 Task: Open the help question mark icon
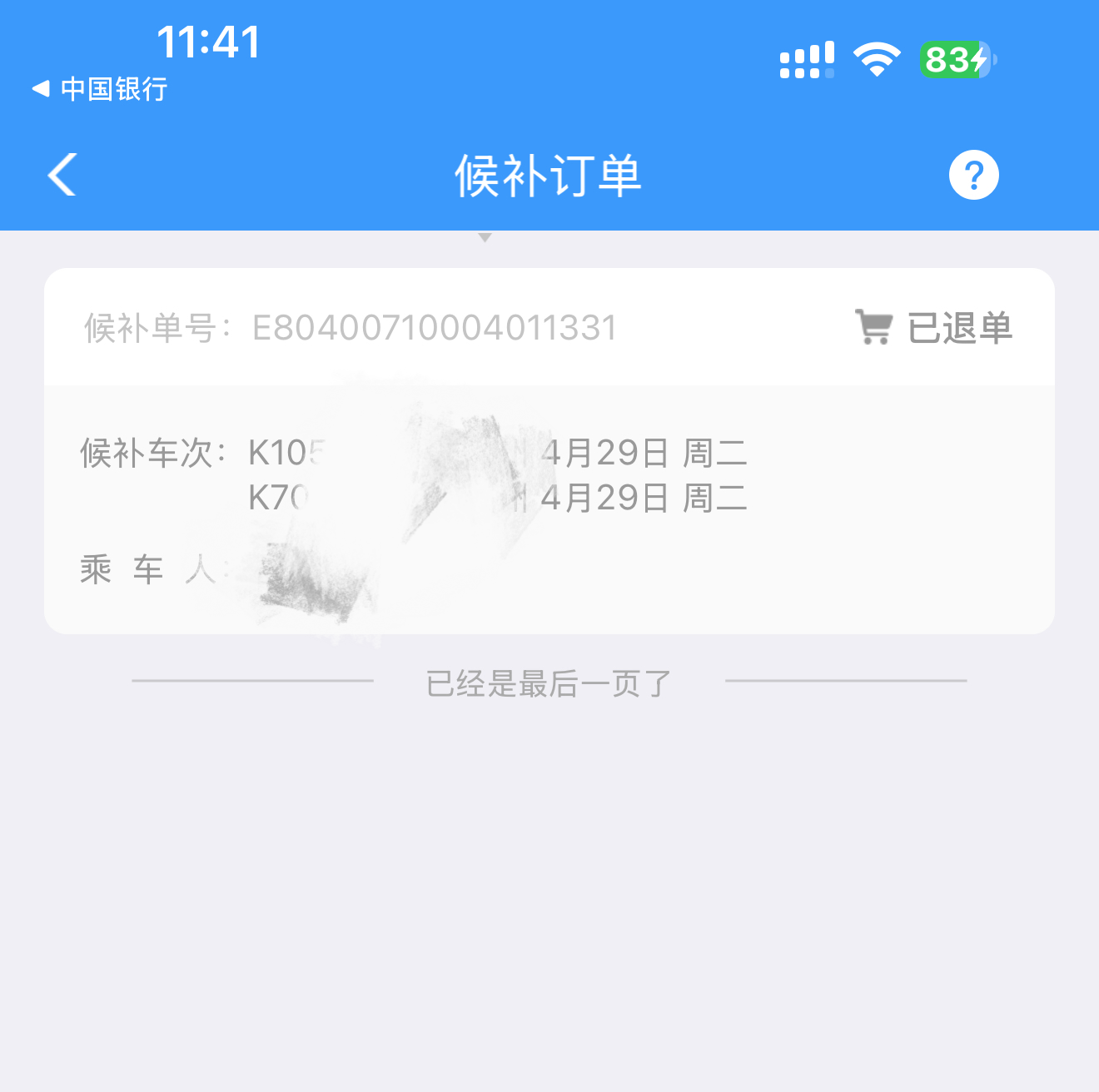[x=973, y=175]
